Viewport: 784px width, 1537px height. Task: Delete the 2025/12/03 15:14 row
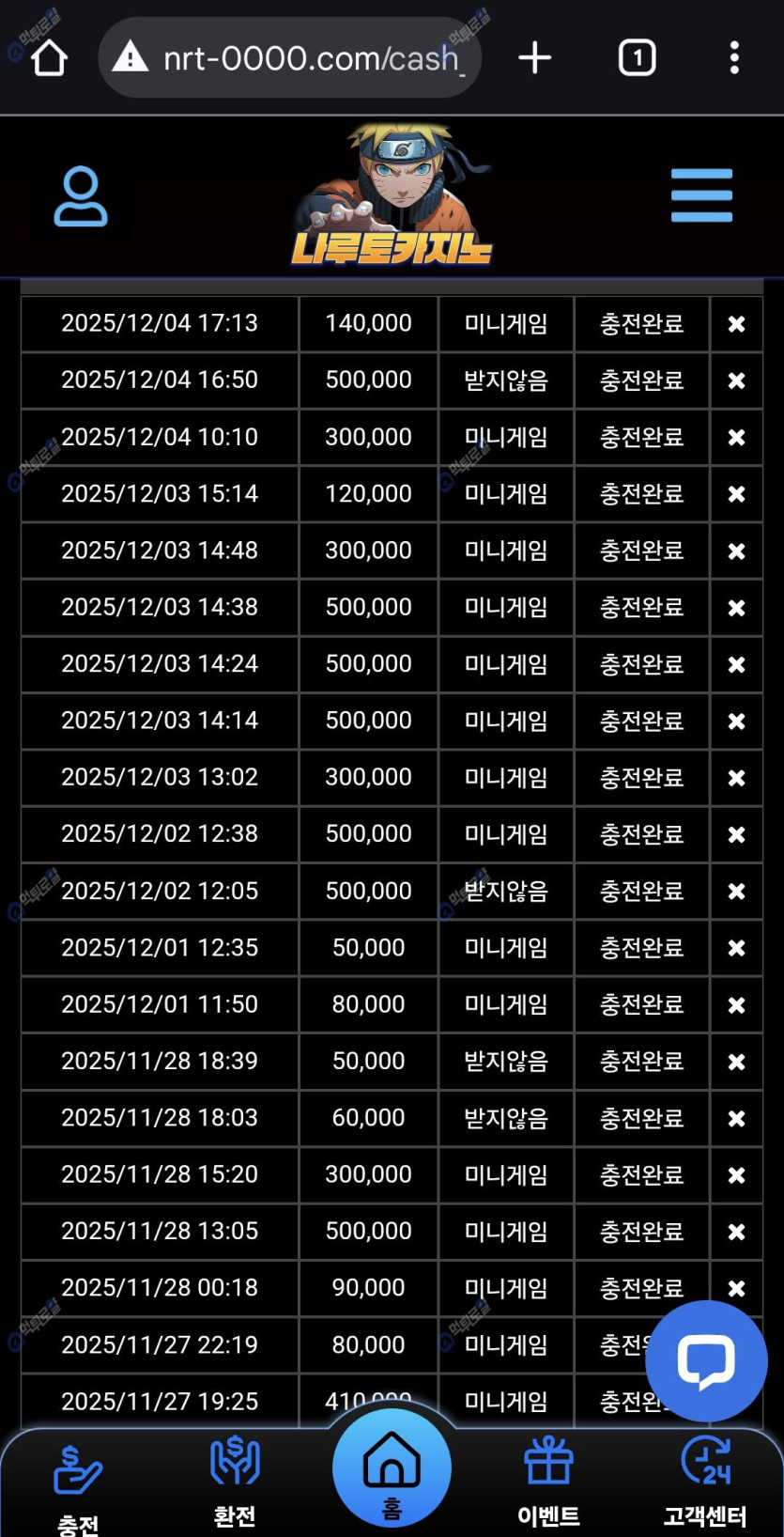736,494
